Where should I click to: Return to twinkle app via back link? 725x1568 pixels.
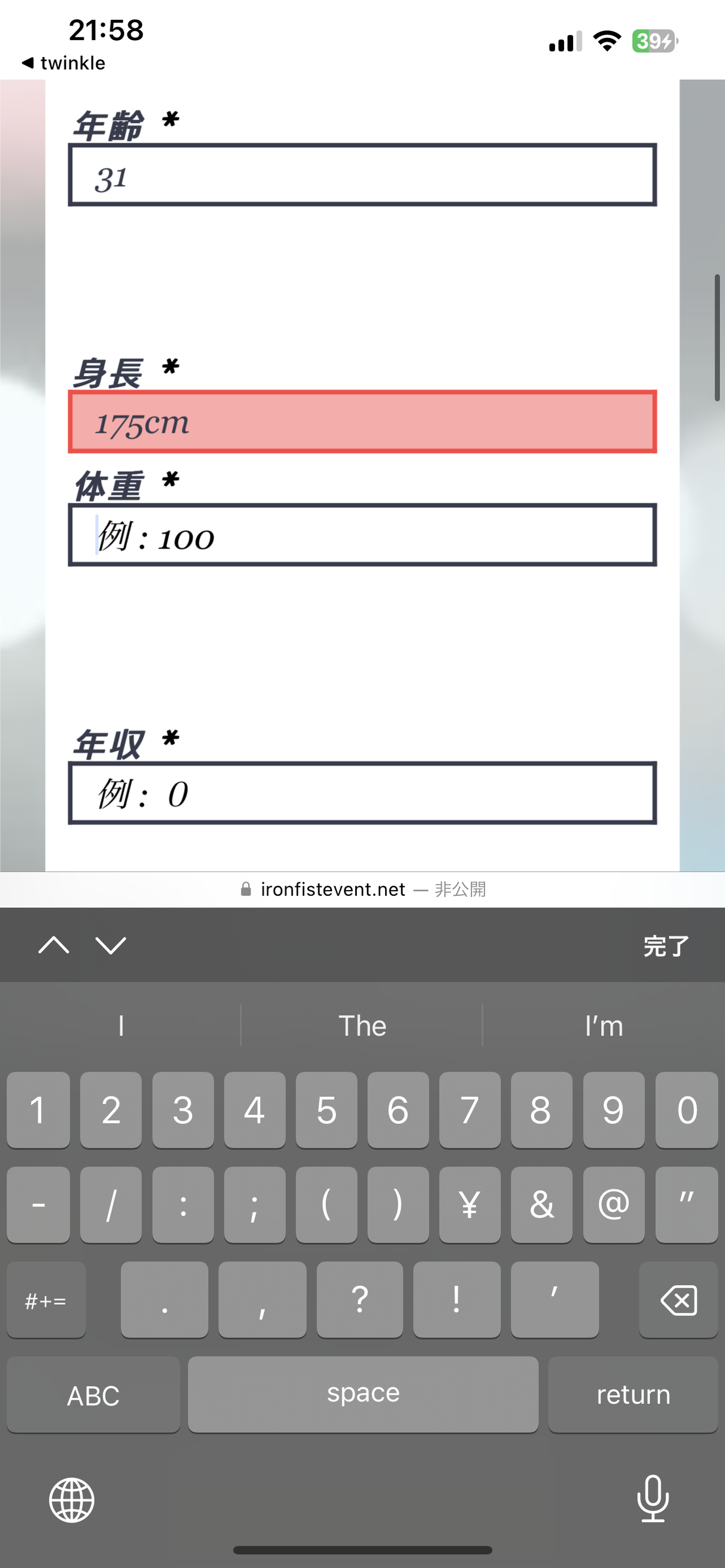coord(63,63)
